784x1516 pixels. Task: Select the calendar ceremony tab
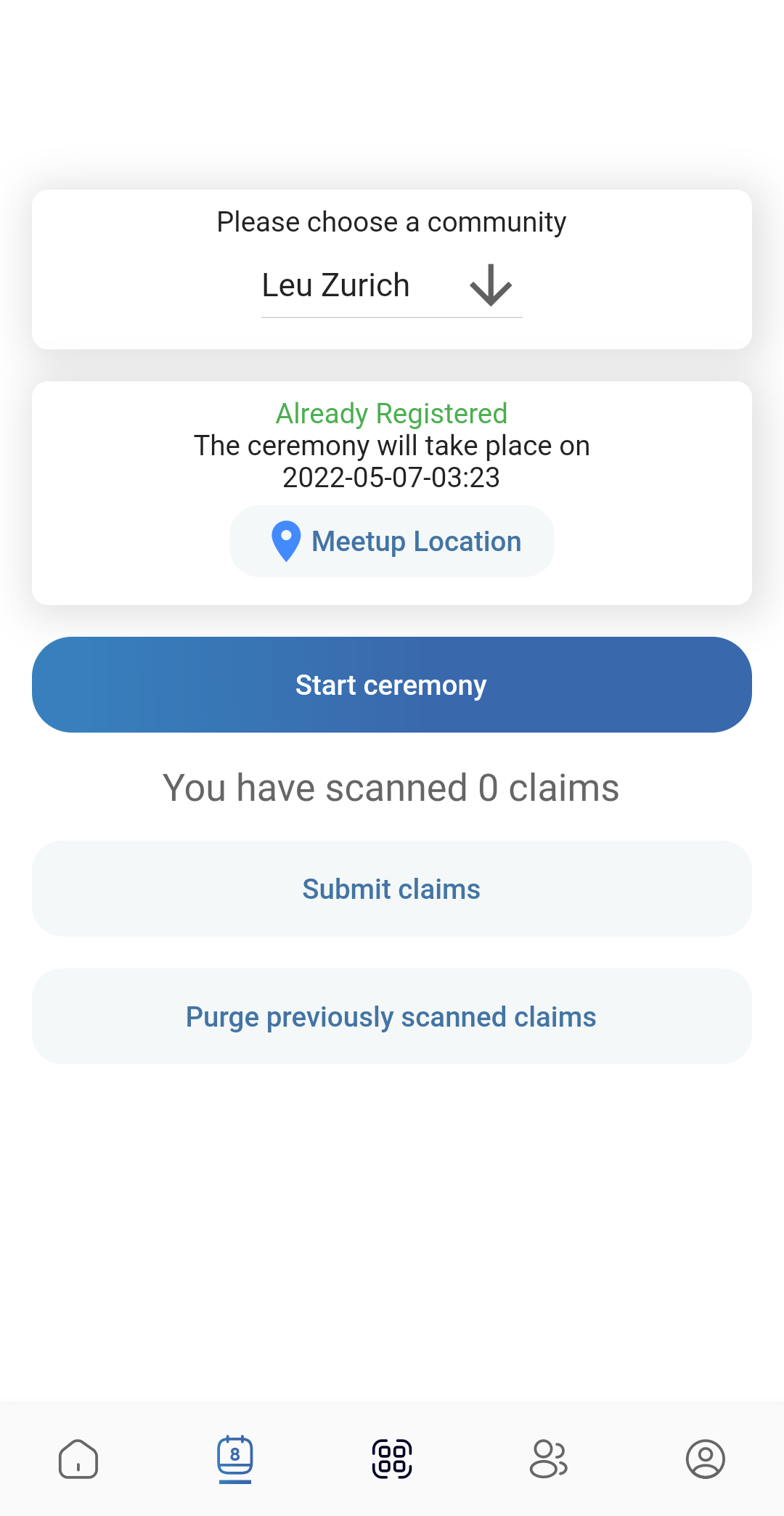tap(235, 1459)
